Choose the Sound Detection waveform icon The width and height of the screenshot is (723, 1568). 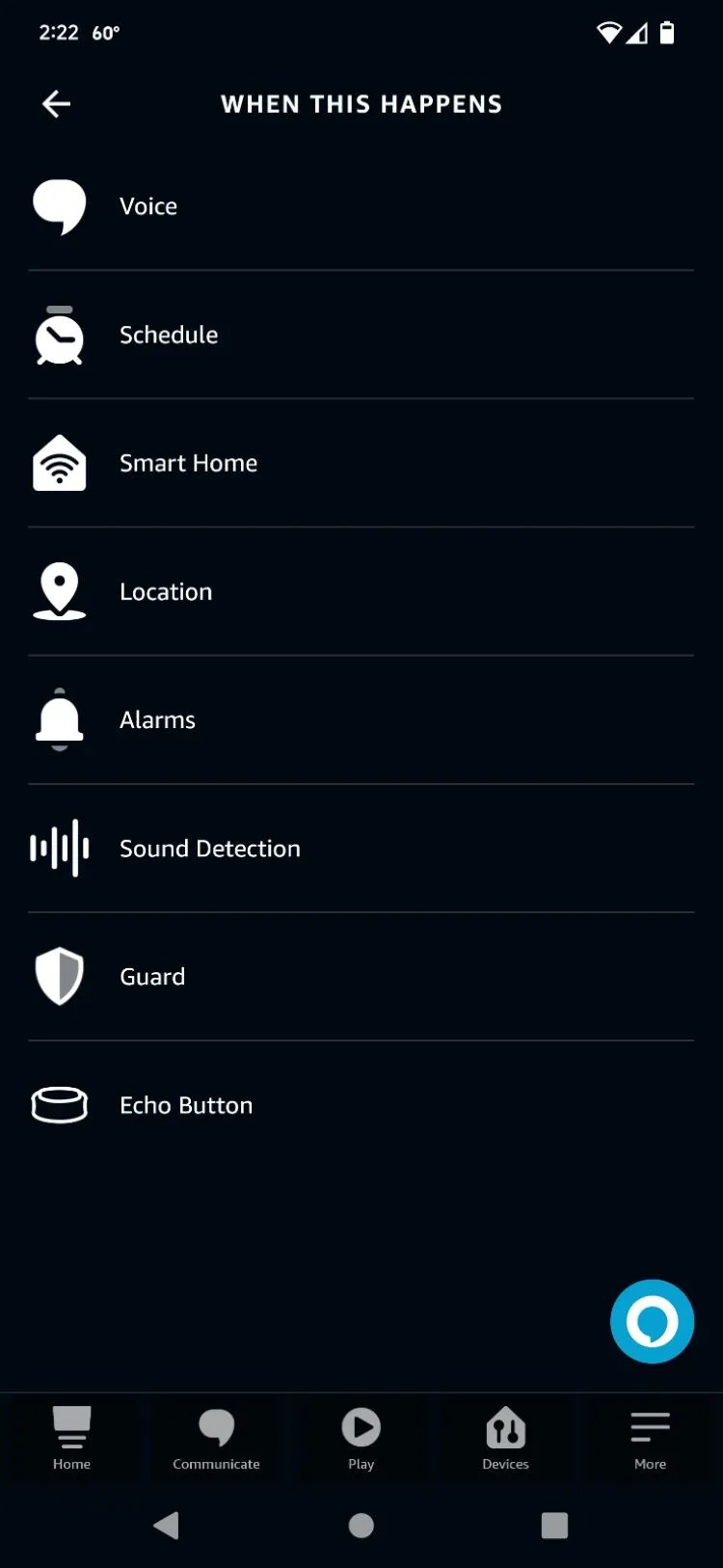(x=59, y=849)
